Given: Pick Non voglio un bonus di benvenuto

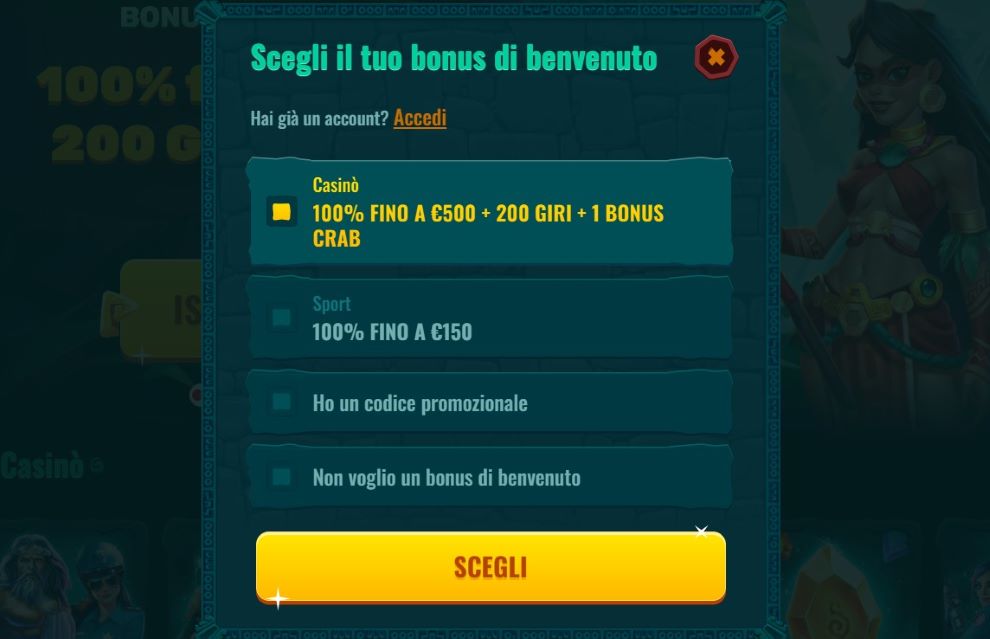Looking at the screenshot, I should click(x=282, y=477).
